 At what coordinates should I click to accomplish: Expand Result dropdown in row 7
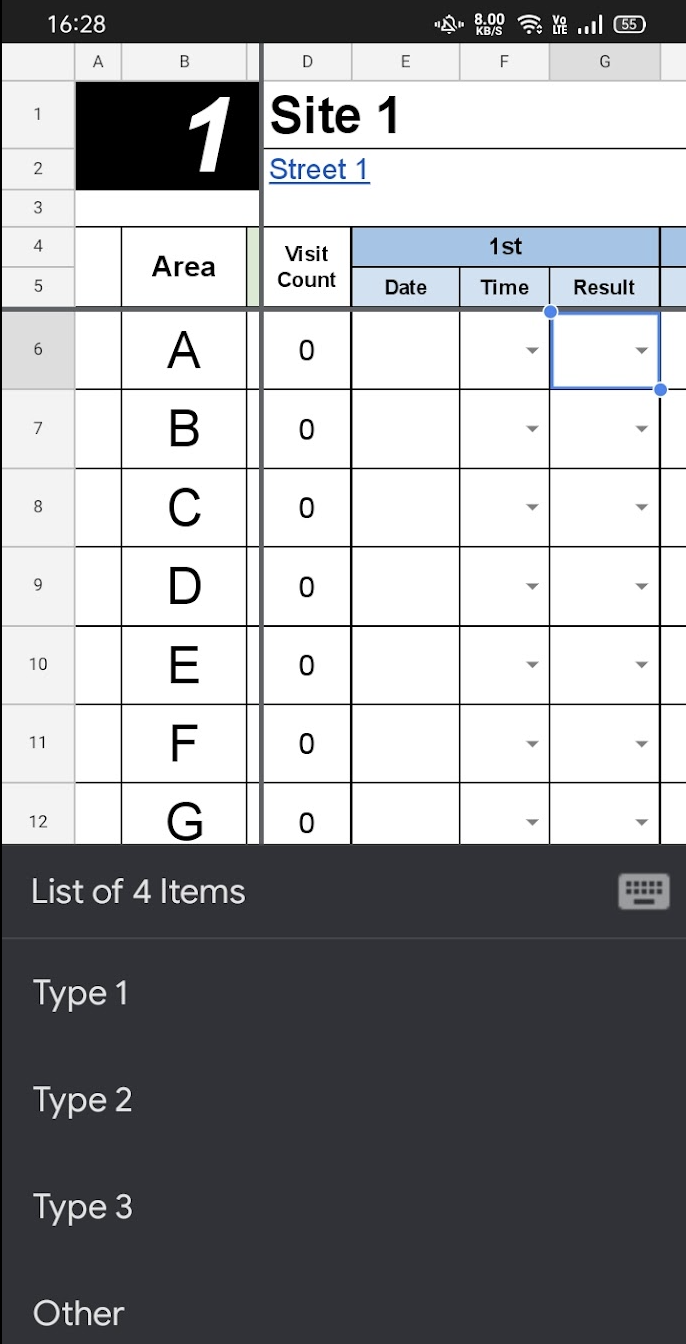point(641,429)
